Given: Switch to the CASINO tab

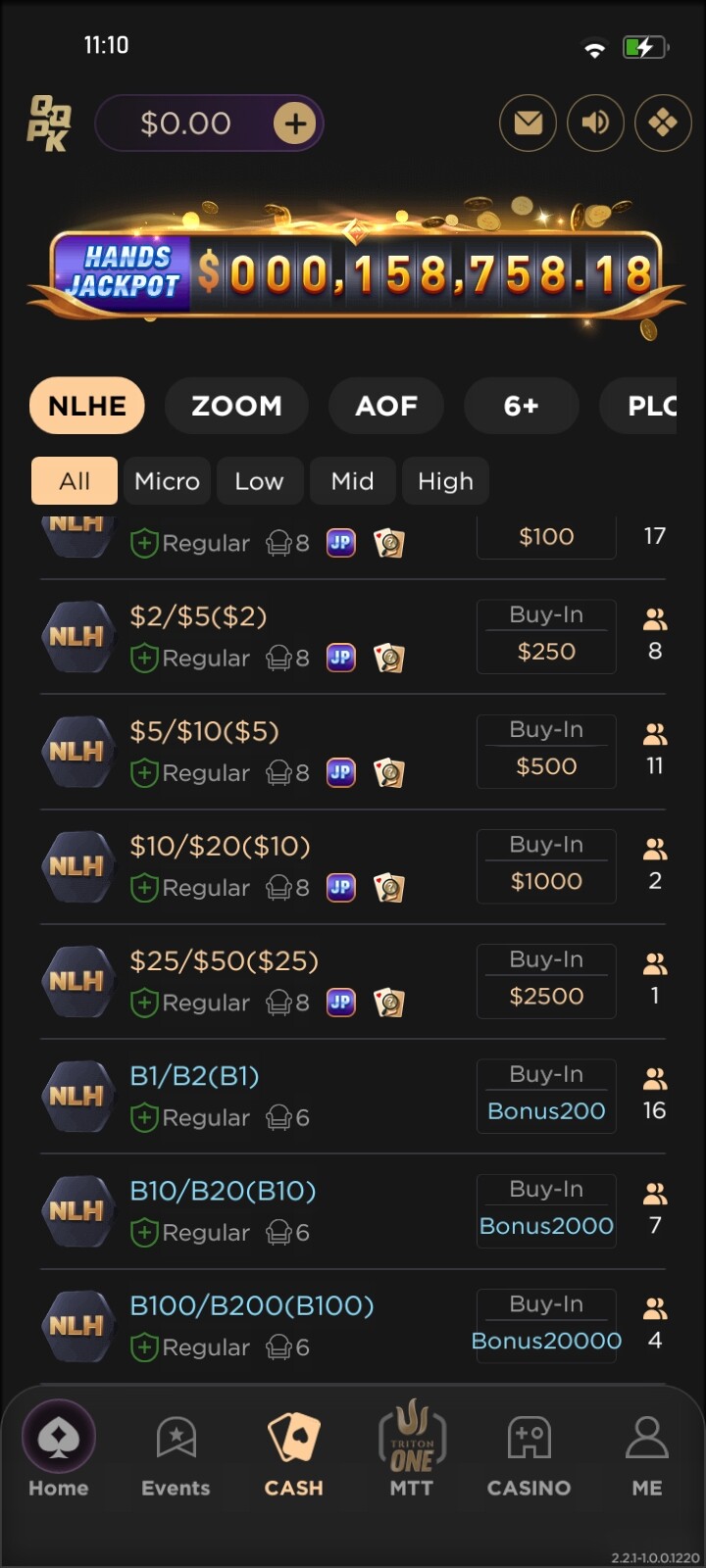Looking at the screenshot, I should (x=529, y=1455).
